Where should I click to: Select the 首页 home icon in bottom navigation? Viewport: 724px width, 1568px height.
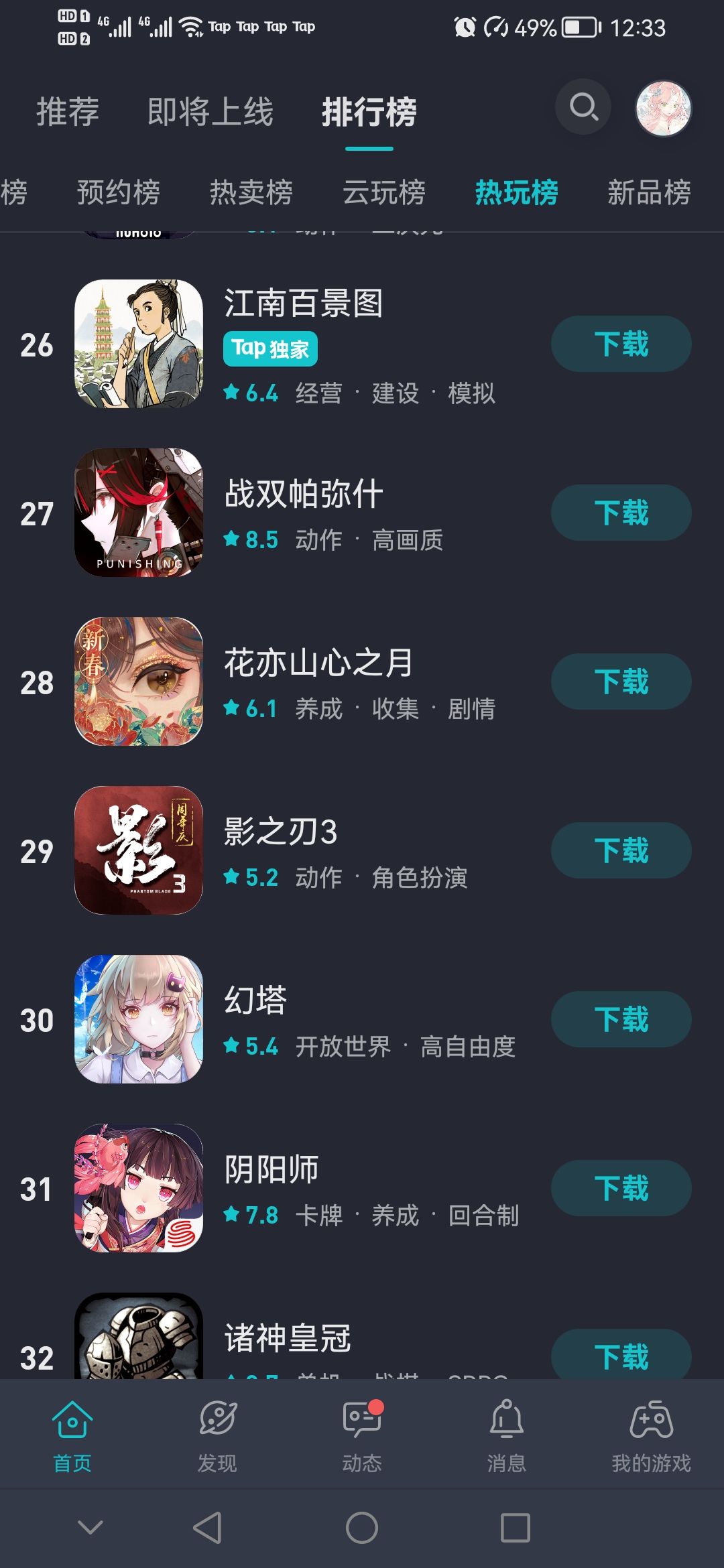pos(72,1434)
